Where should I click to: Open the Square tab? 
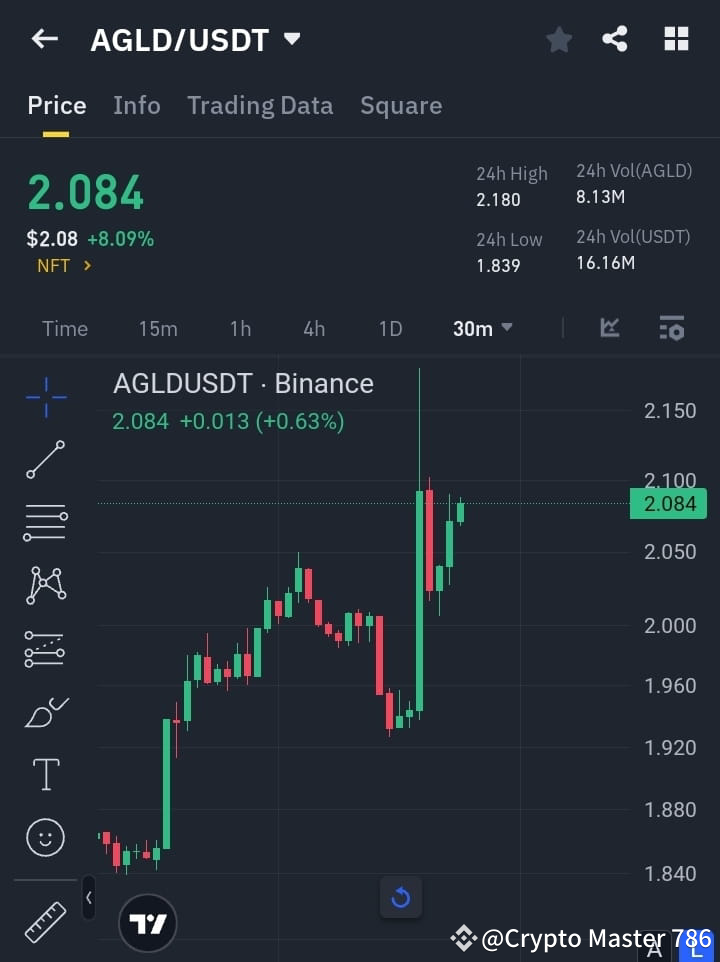[401, 105]
